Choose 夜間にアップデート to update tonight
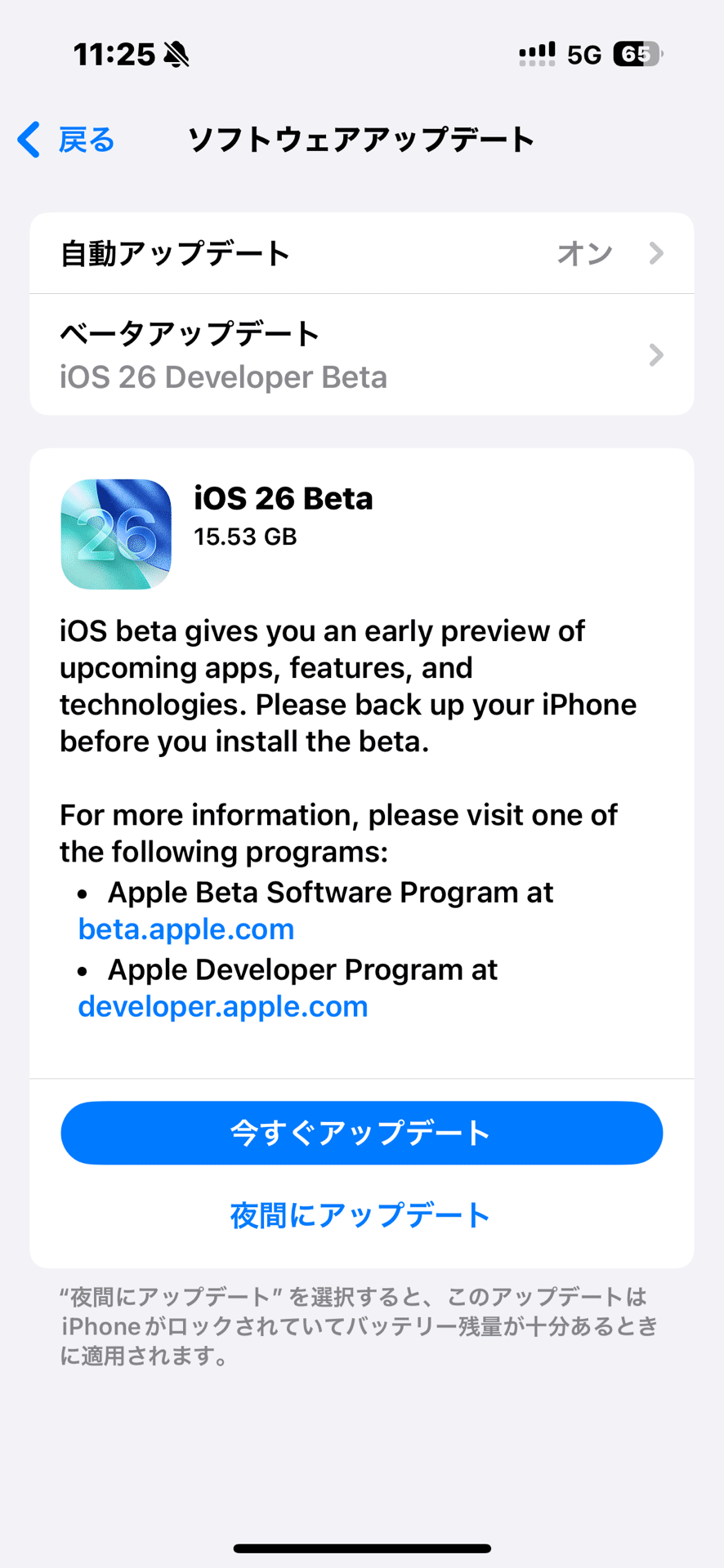This screenshot has height=1568, width=724. pos(360,1215)
